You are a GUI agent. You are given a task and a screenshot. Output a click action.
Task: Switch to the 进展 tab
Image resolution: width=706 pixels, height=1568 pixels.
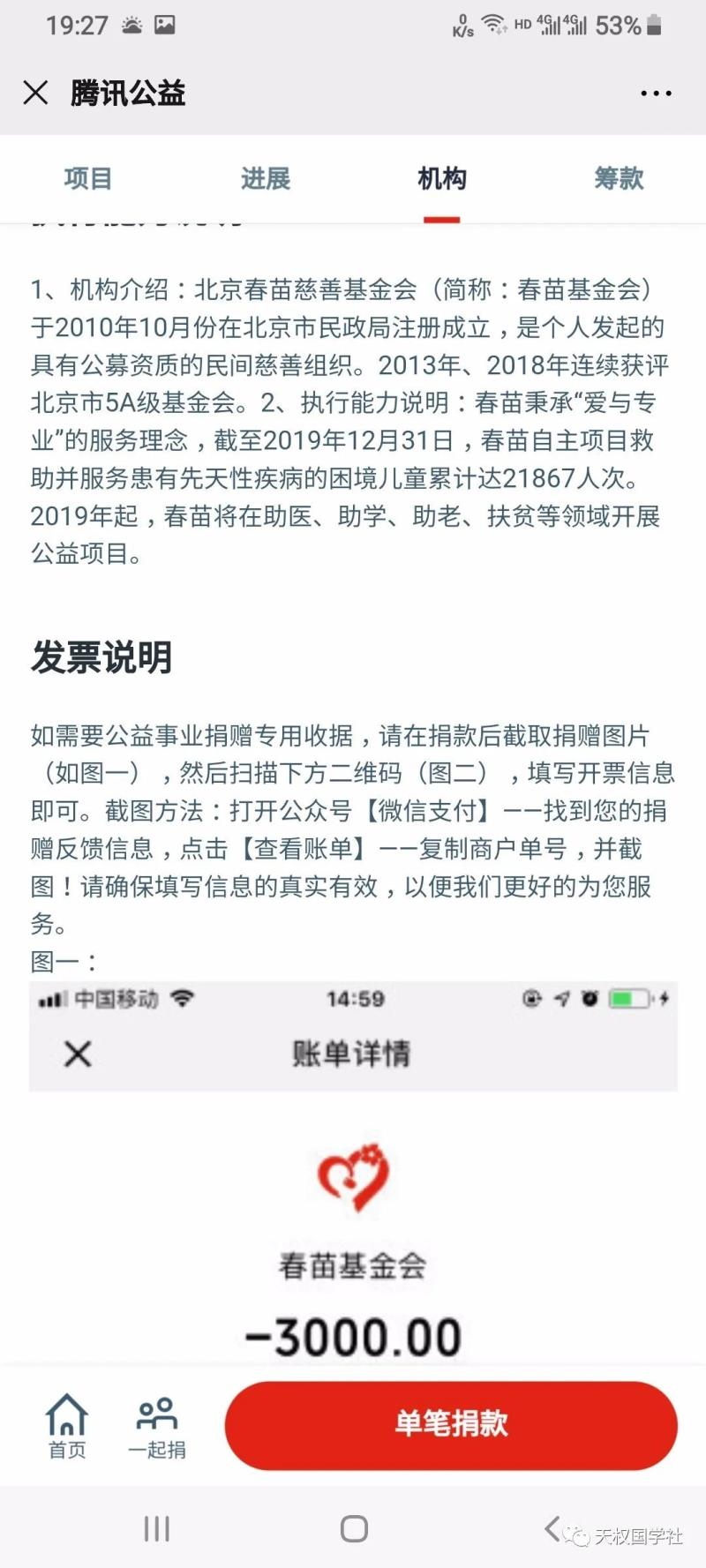point(265,179)
